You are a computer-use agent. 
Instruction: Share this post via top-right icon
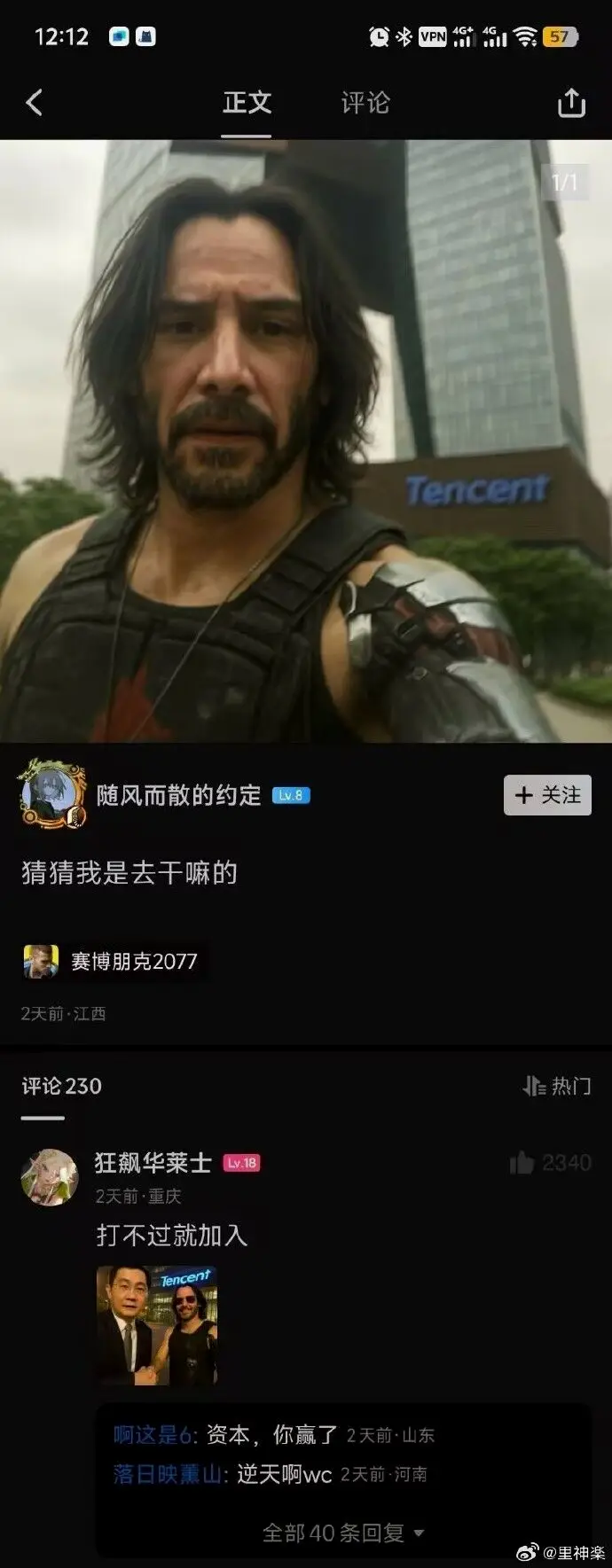pos(571,104)
